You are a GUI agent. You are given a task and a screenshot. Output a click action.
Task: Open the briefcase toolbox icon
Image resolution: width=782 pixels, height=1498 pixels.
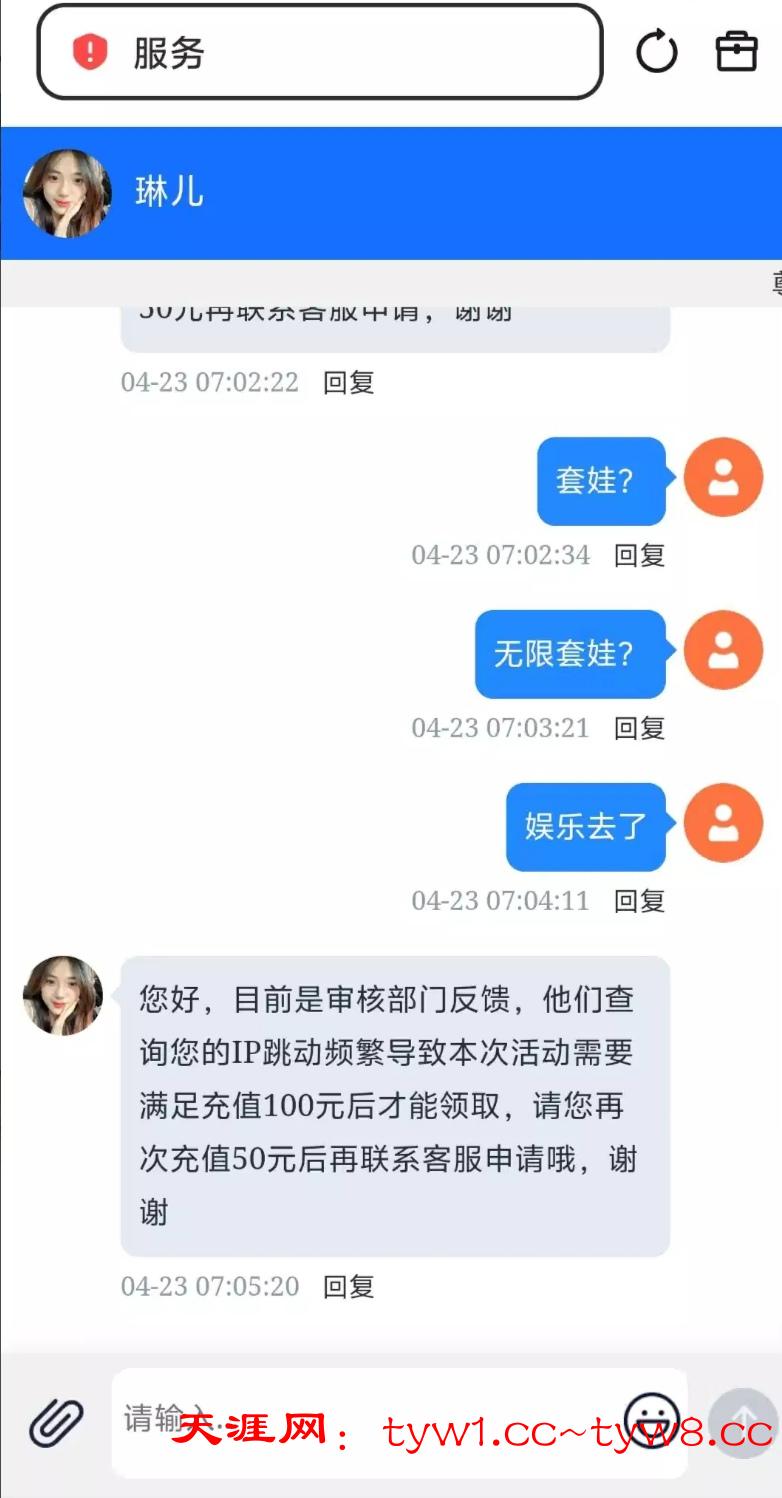click(x=737, y=52)
